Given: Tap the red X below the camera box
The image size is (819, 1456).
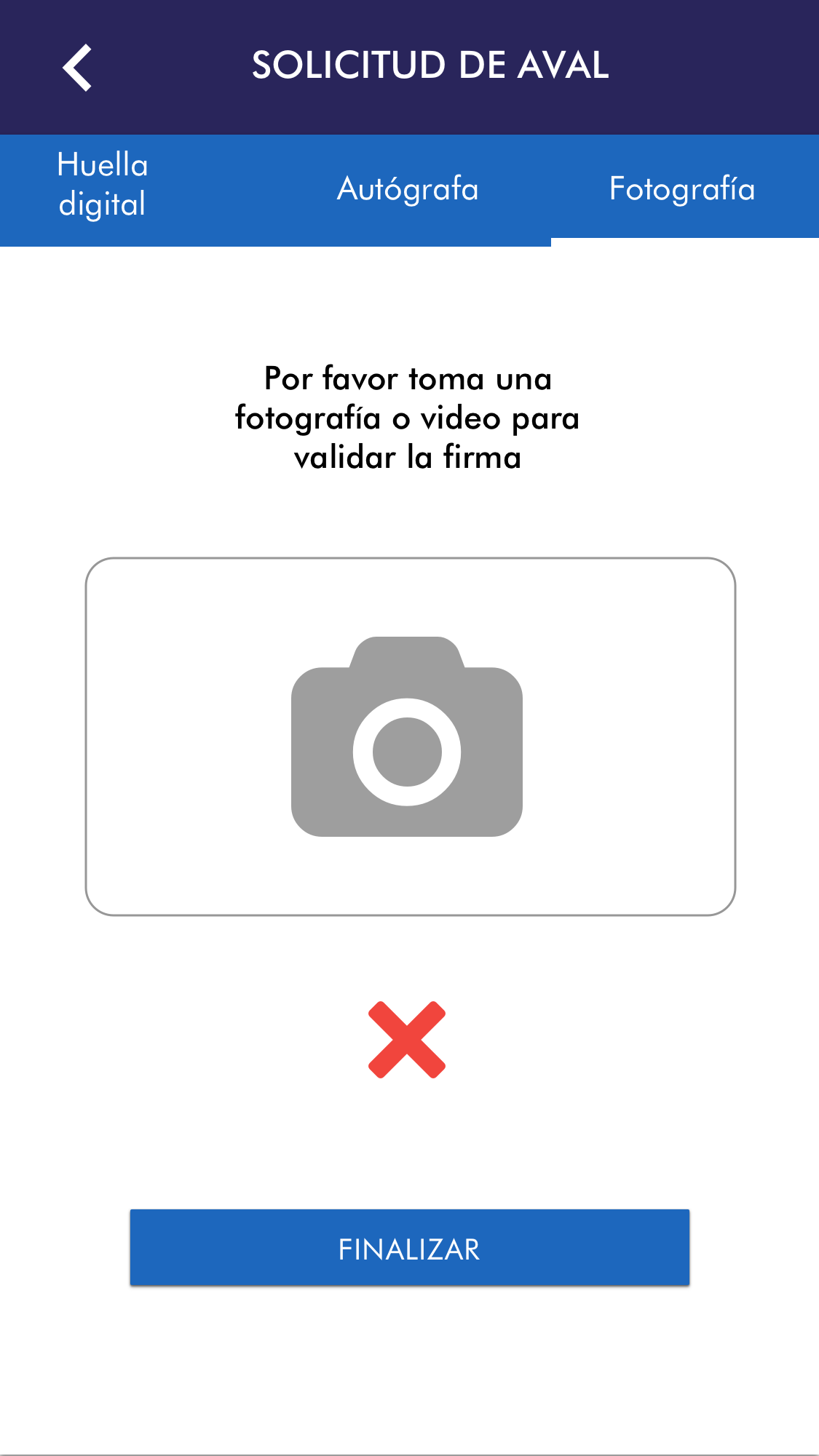Looking at the screenshot, I should 407,1039.
